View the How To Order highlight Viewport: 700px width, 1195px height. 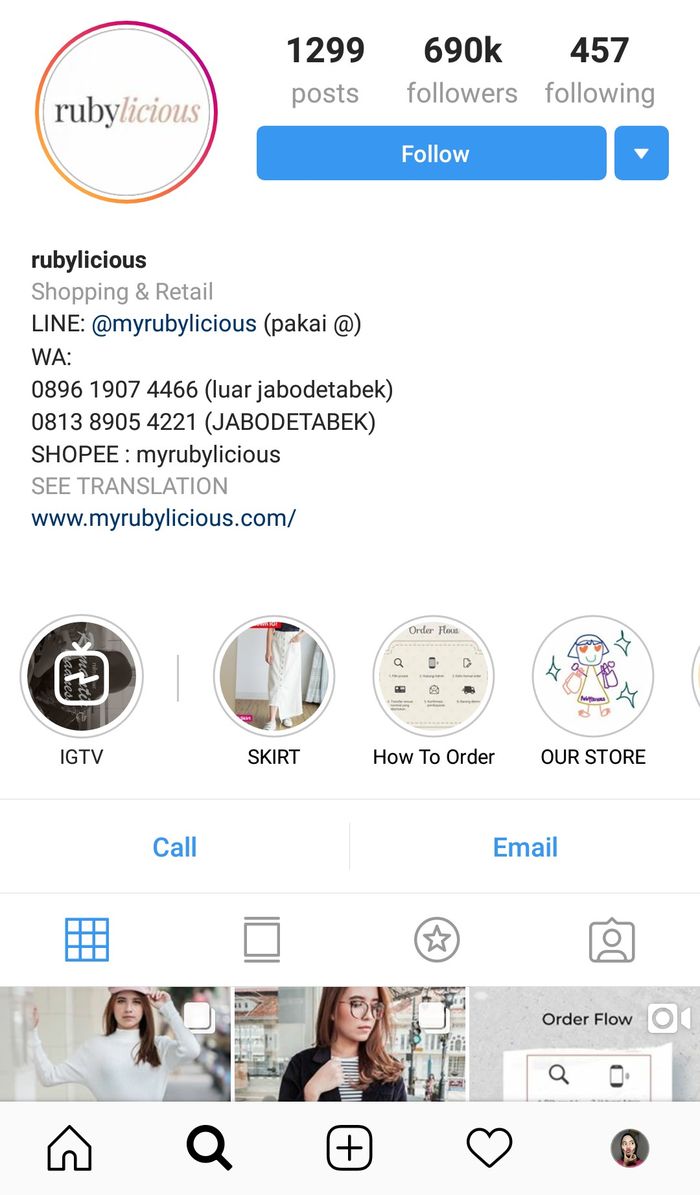tap(433, 676)
